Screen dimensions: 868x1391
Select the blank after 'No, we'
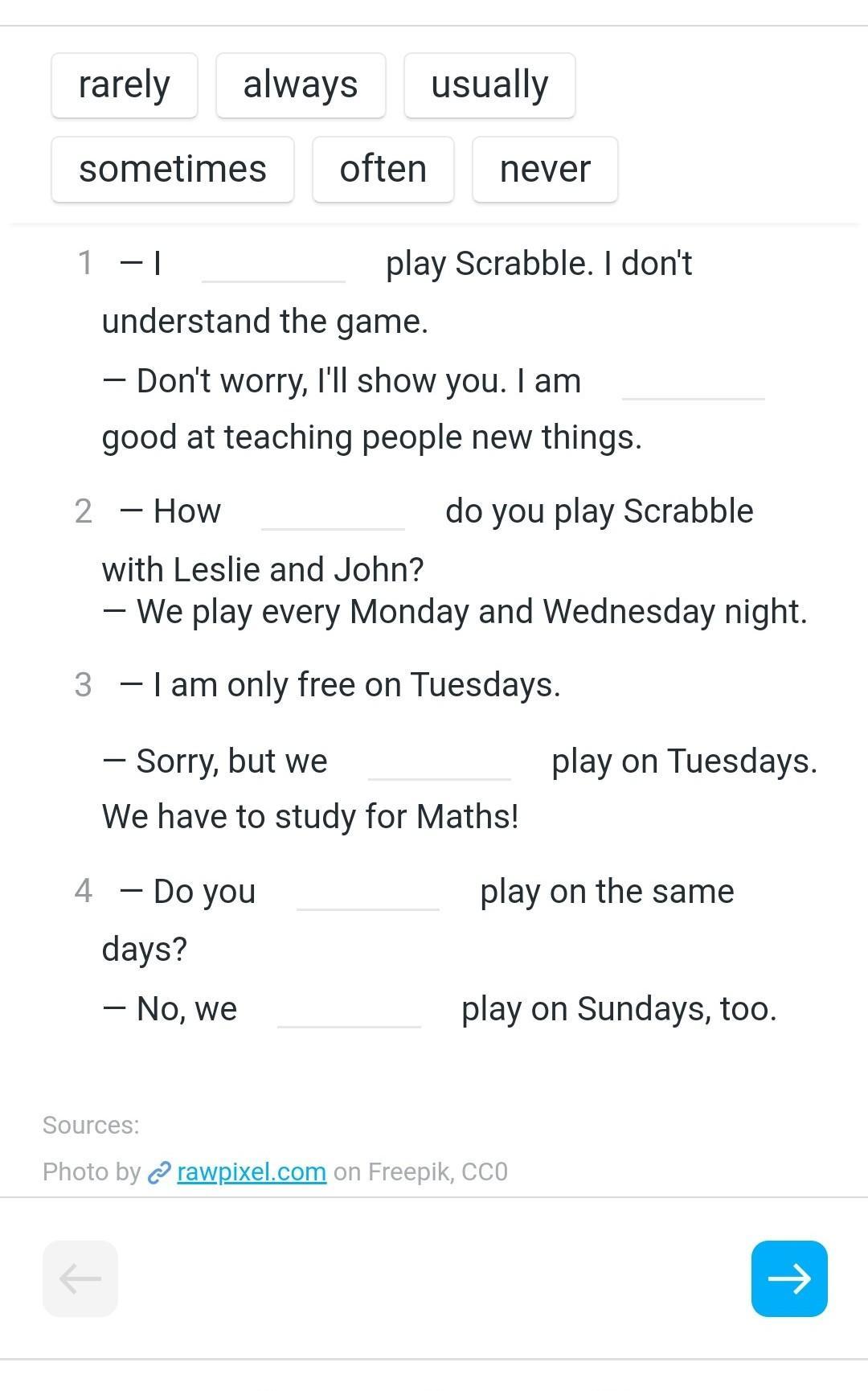click(349, 1008)
